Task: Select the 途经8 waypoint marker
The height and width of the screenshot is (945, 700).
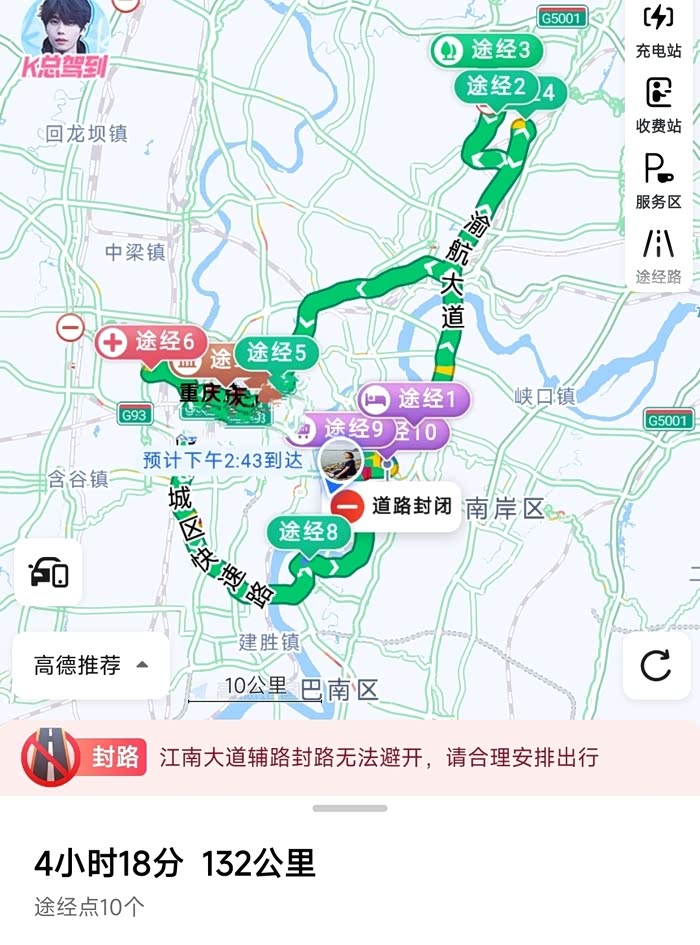Action: tap(308, 532)
